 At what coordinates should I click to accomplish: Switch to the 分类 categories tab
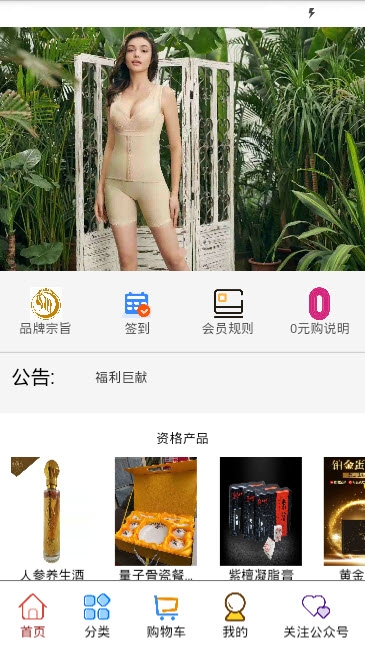click(97, 615)
